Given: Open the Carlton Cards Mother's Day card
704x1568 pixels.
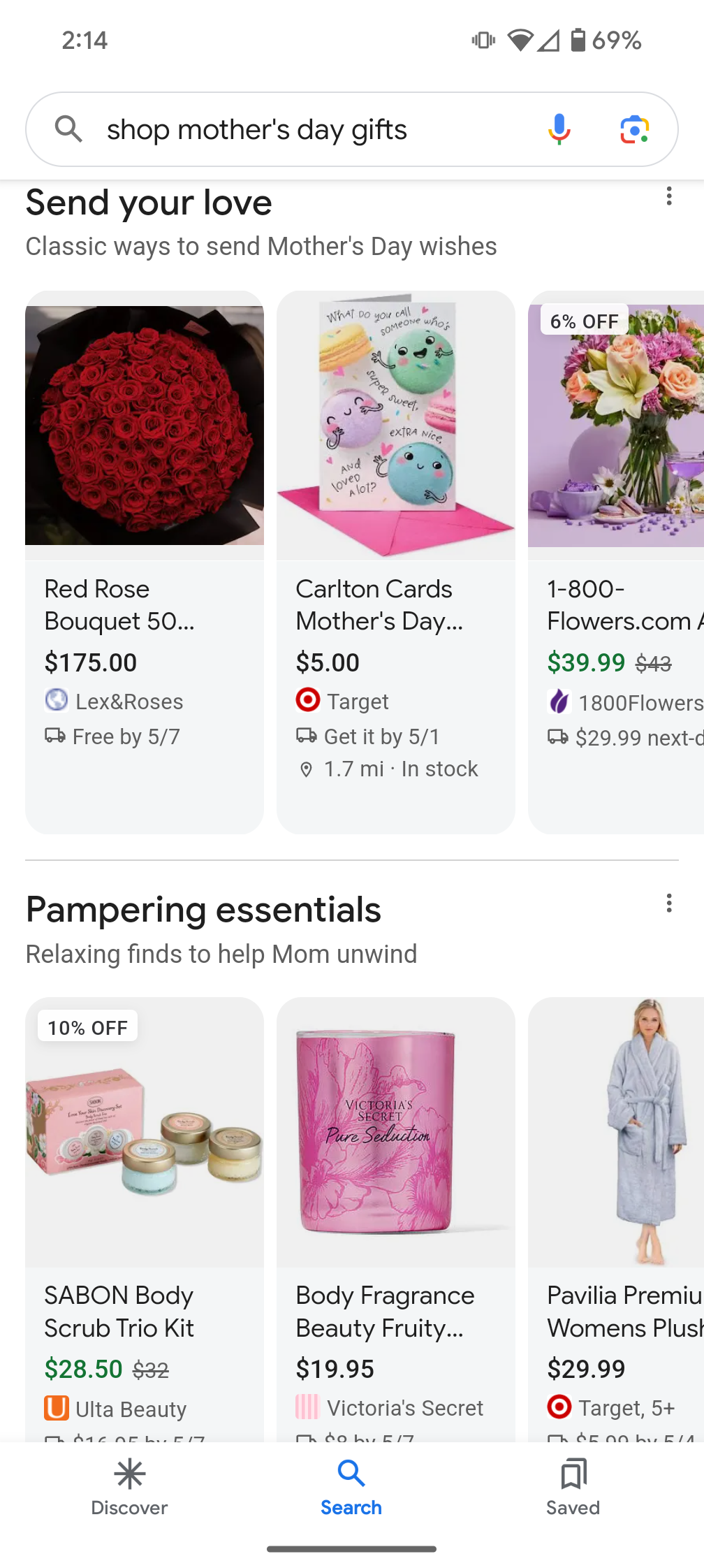Looking at the screenshot, I should pos(395,559).
